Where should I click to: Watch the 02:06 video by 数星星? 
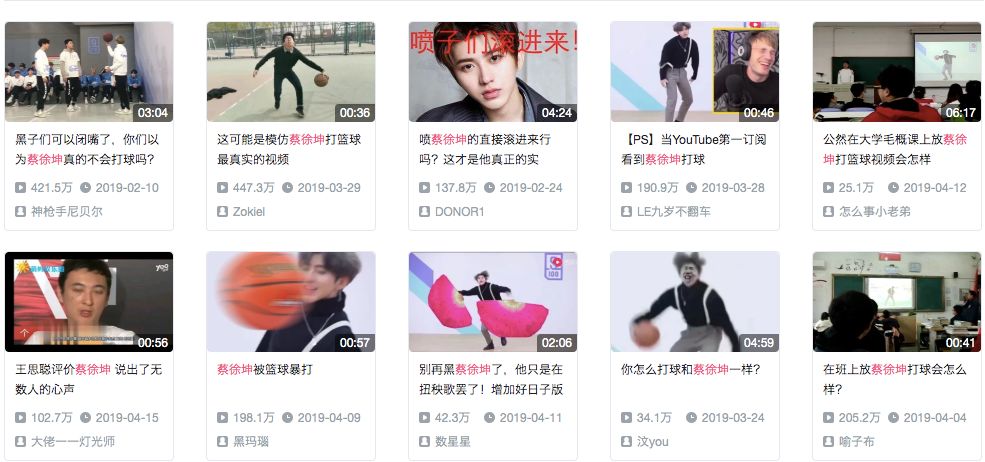493,302
